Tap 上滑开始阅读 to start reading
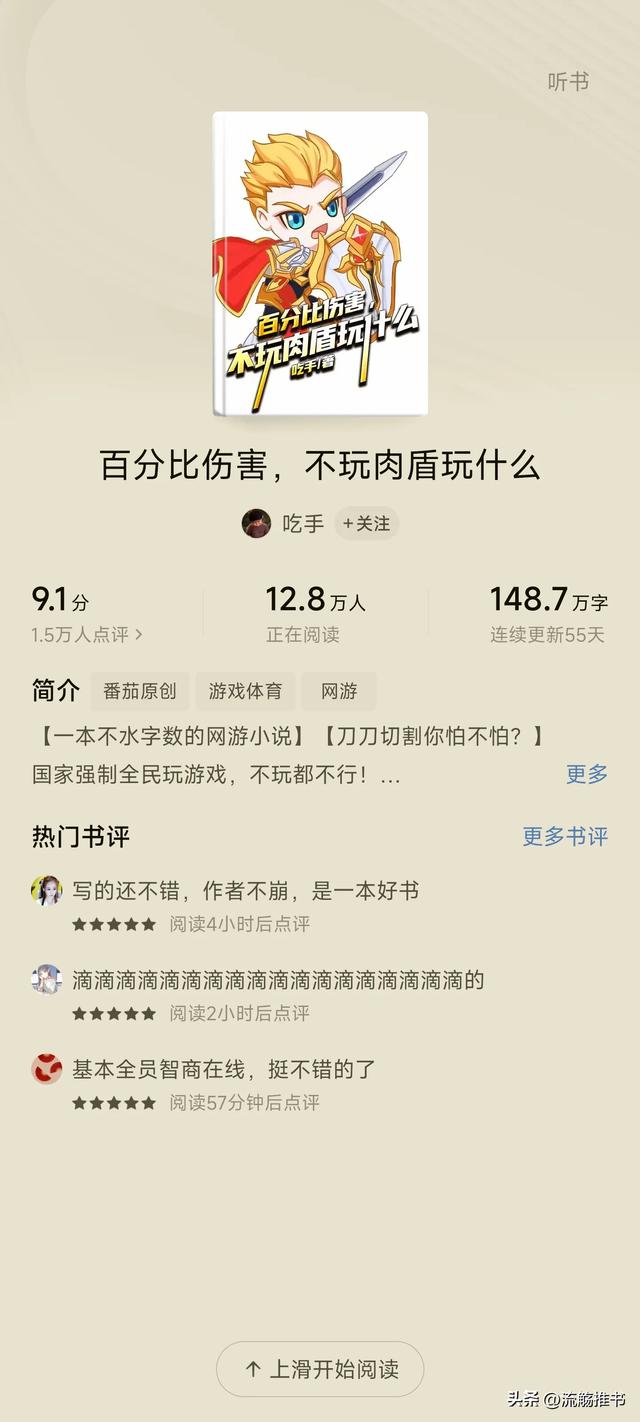This screenshot has width=640, height=1422. (320, 1369)
